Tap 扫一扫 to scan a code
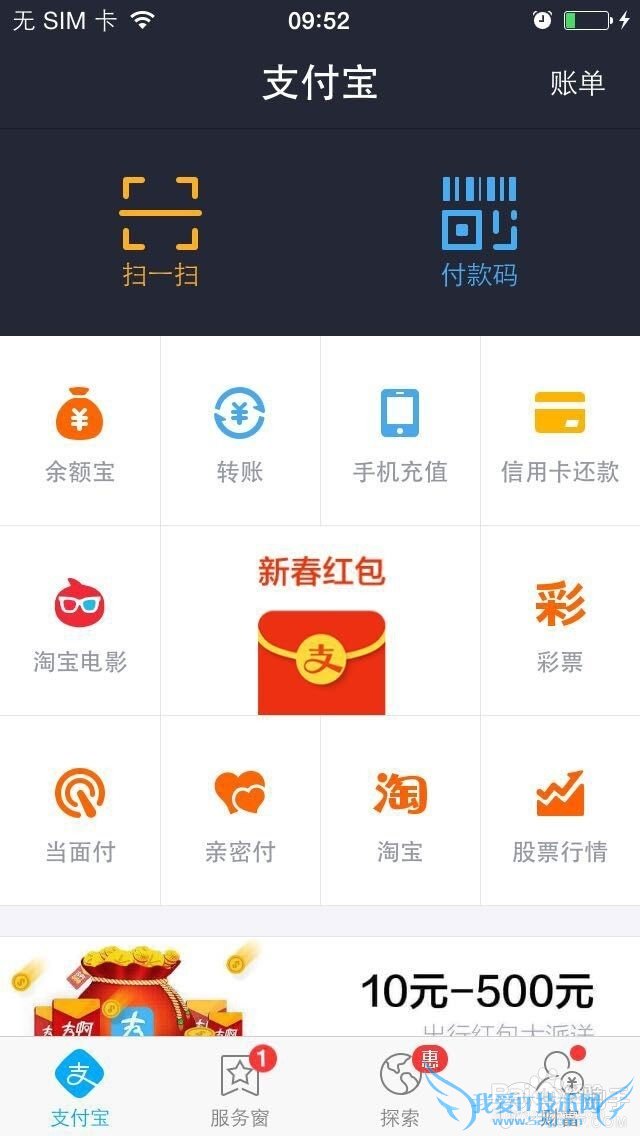 (x=160, y=232)
